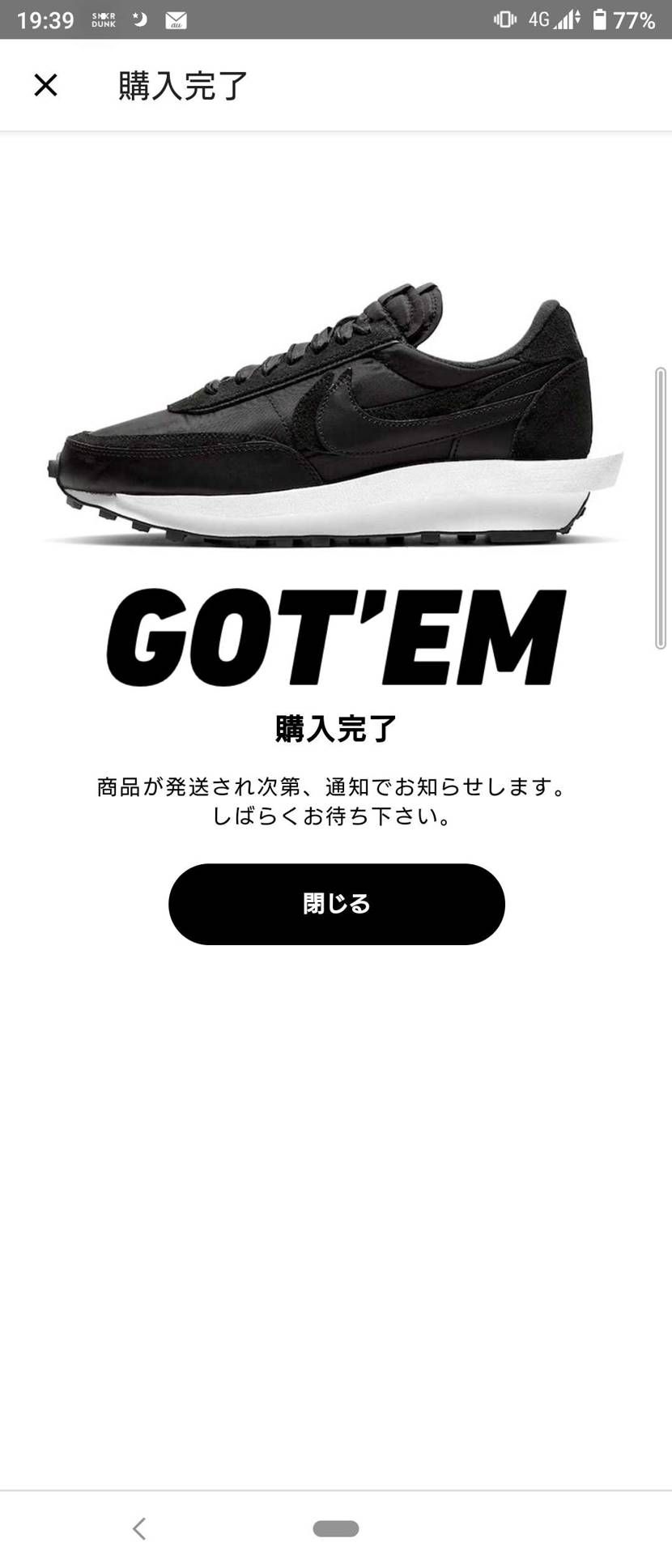Tap the cellular signal strength icon
This screenshot has height=1568, width=672.
(x=568, y=19)
